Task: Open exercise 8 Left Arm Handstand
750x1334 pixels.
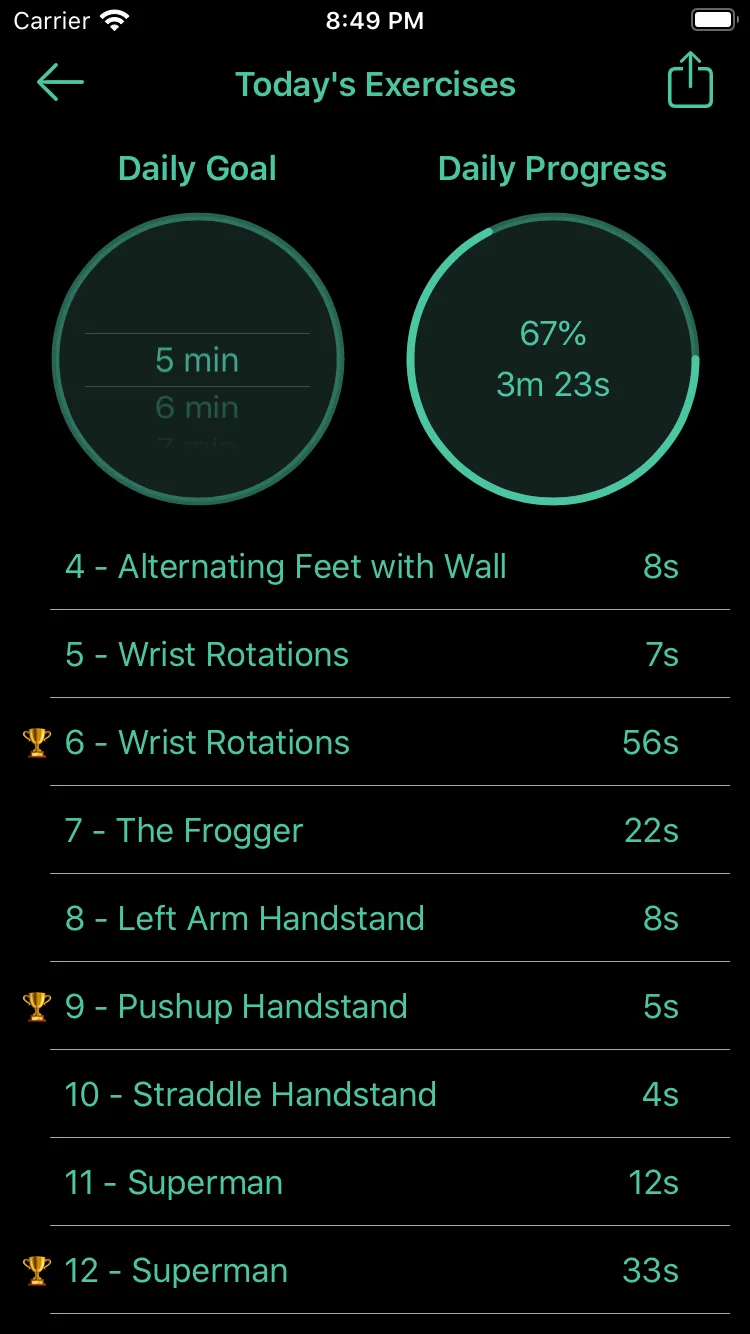Action: click(x=375, y=918)
